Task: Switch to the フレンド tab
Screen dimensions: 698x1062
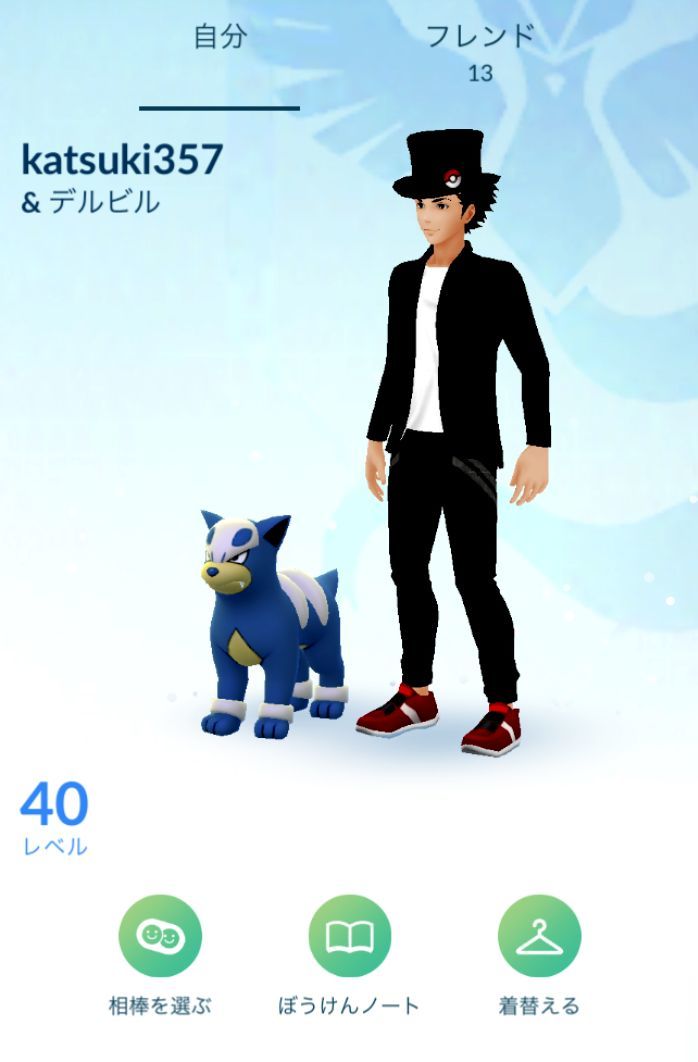Action: (480, 50)
